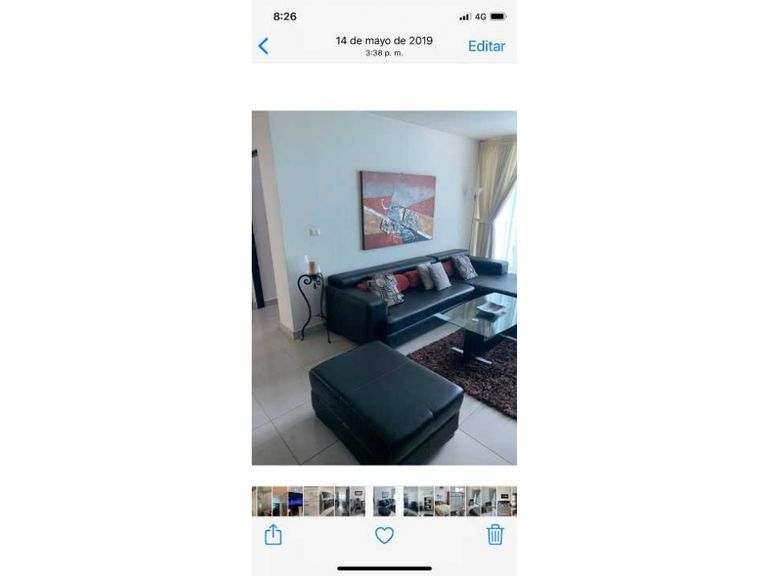Viewport: 768px width, 576px height.
Task: Share this photo
Action: click(x=273, y=535)
